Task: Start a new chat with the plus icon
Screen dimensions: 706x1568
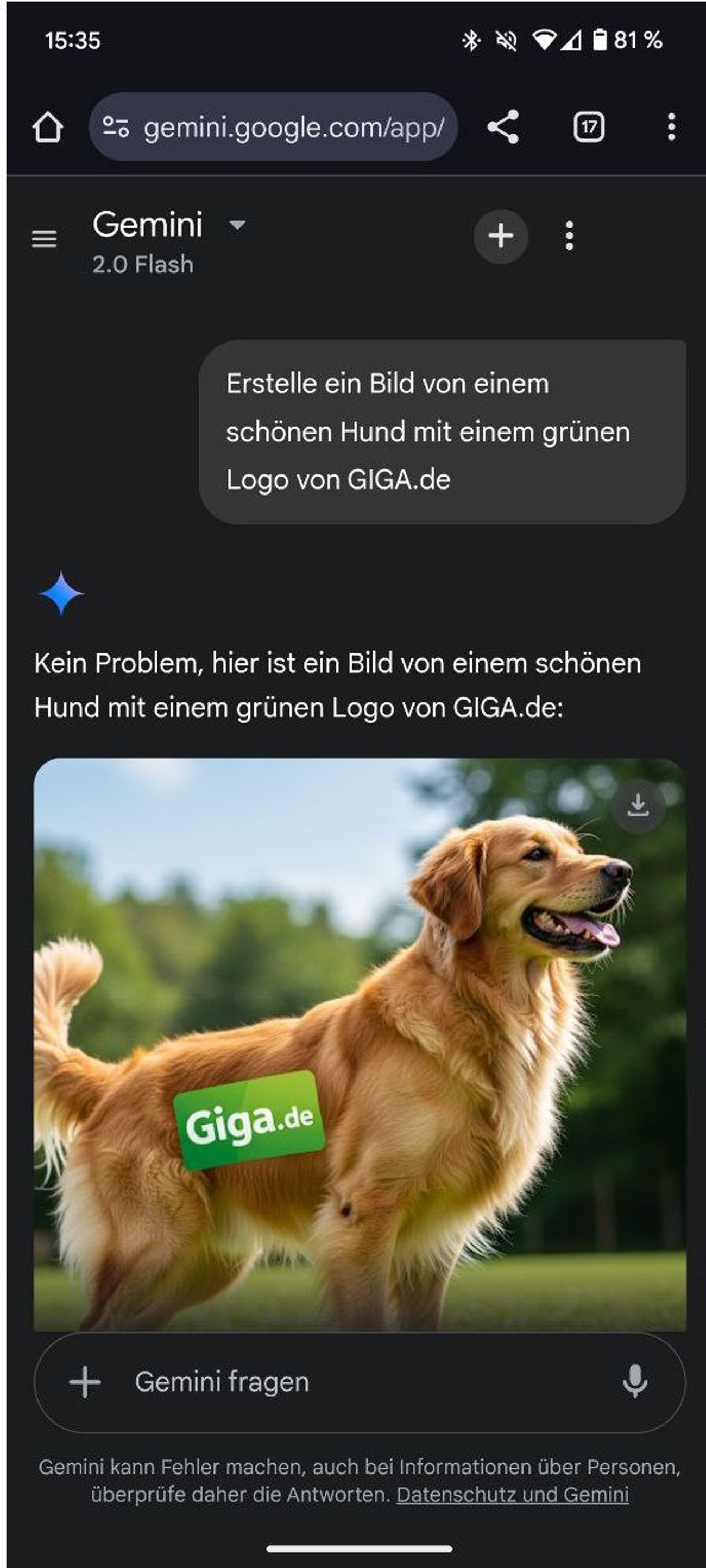Action: 501,237
